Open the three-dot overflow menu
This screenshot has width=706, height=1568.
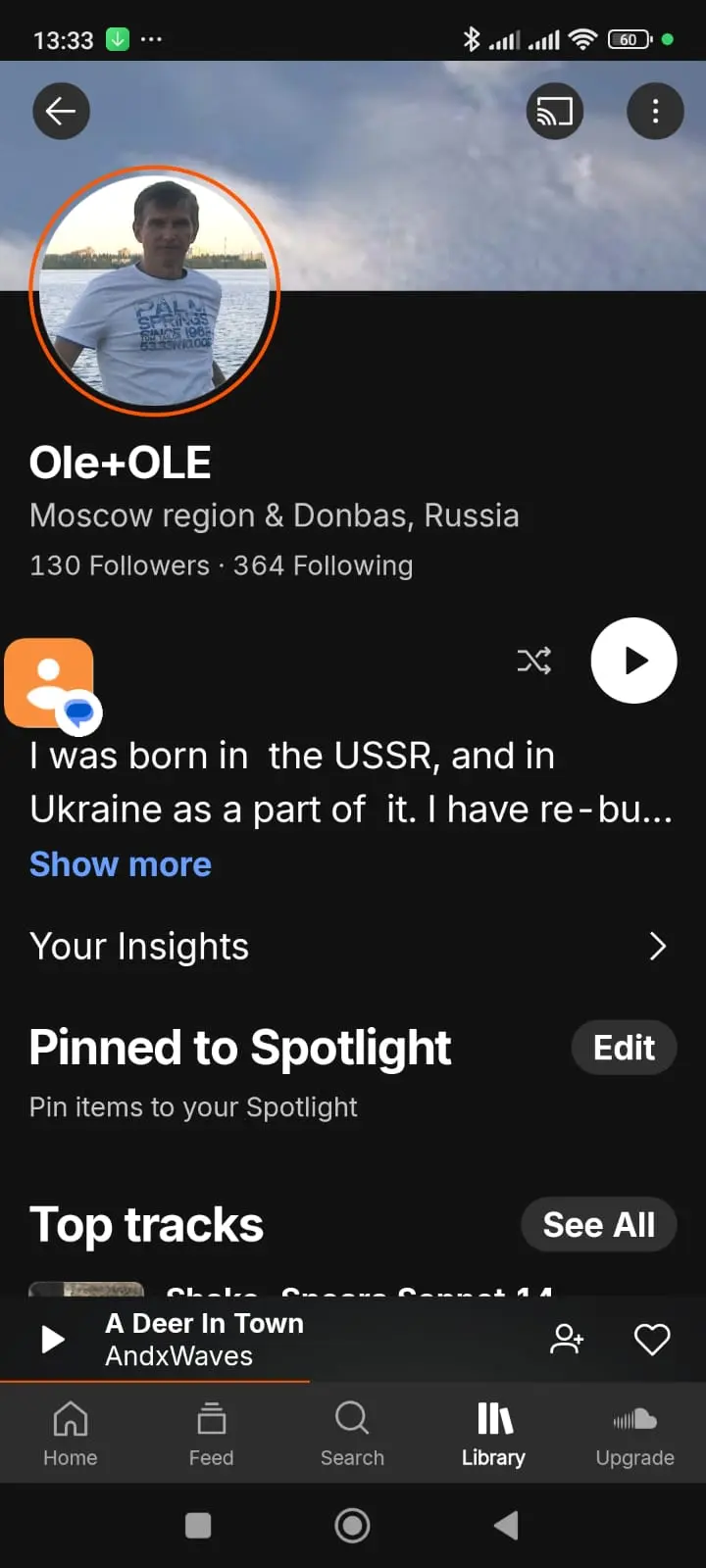[655, 112]
